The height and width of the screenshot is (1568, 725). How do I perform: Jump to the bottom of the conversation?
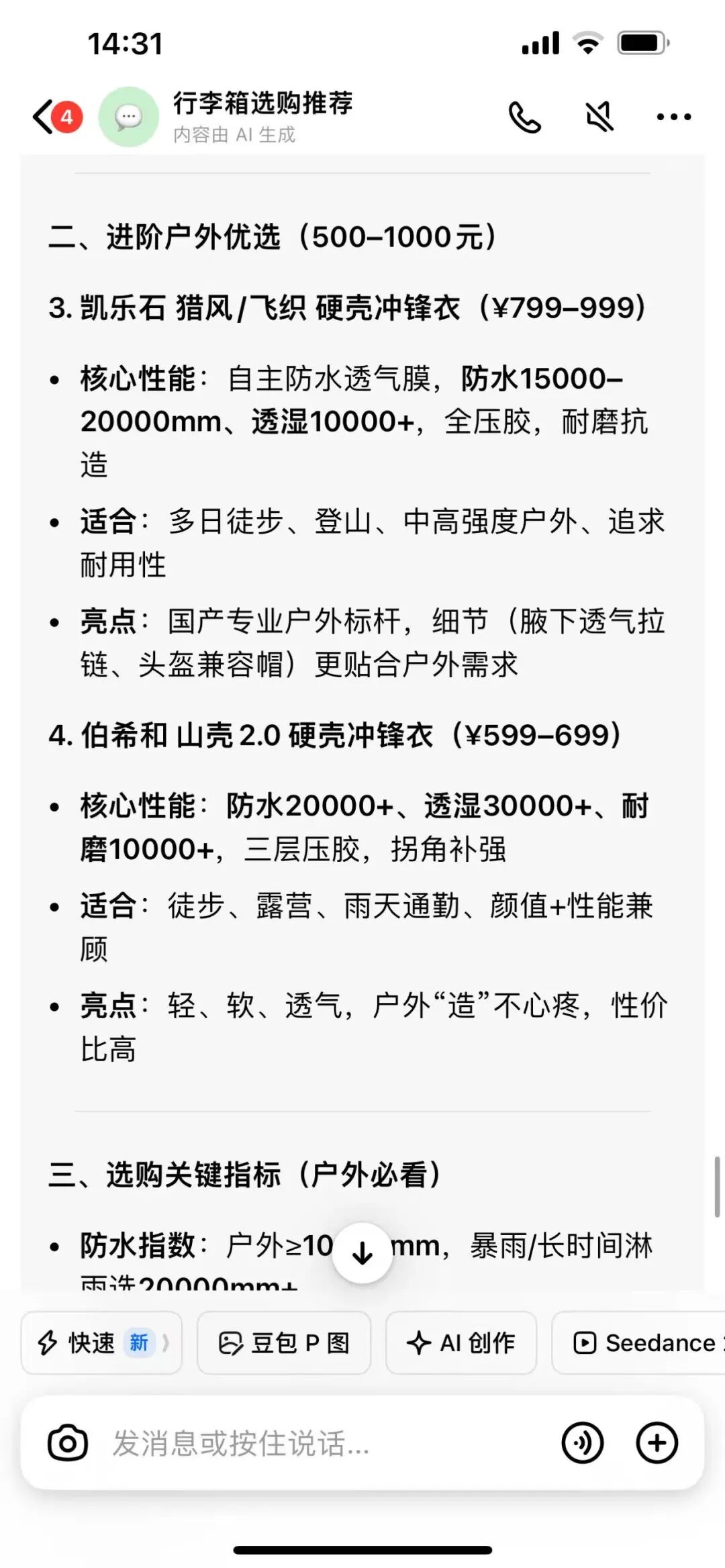tap(362, 1253)
